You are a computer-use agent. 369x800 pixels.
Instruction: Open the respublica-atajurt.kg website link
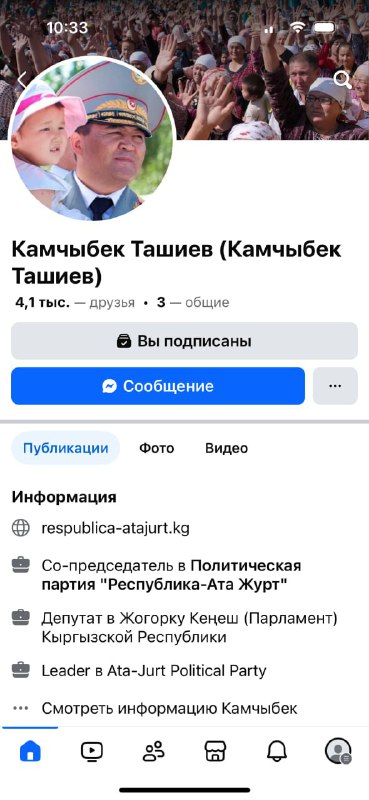(x=115, y=528)
